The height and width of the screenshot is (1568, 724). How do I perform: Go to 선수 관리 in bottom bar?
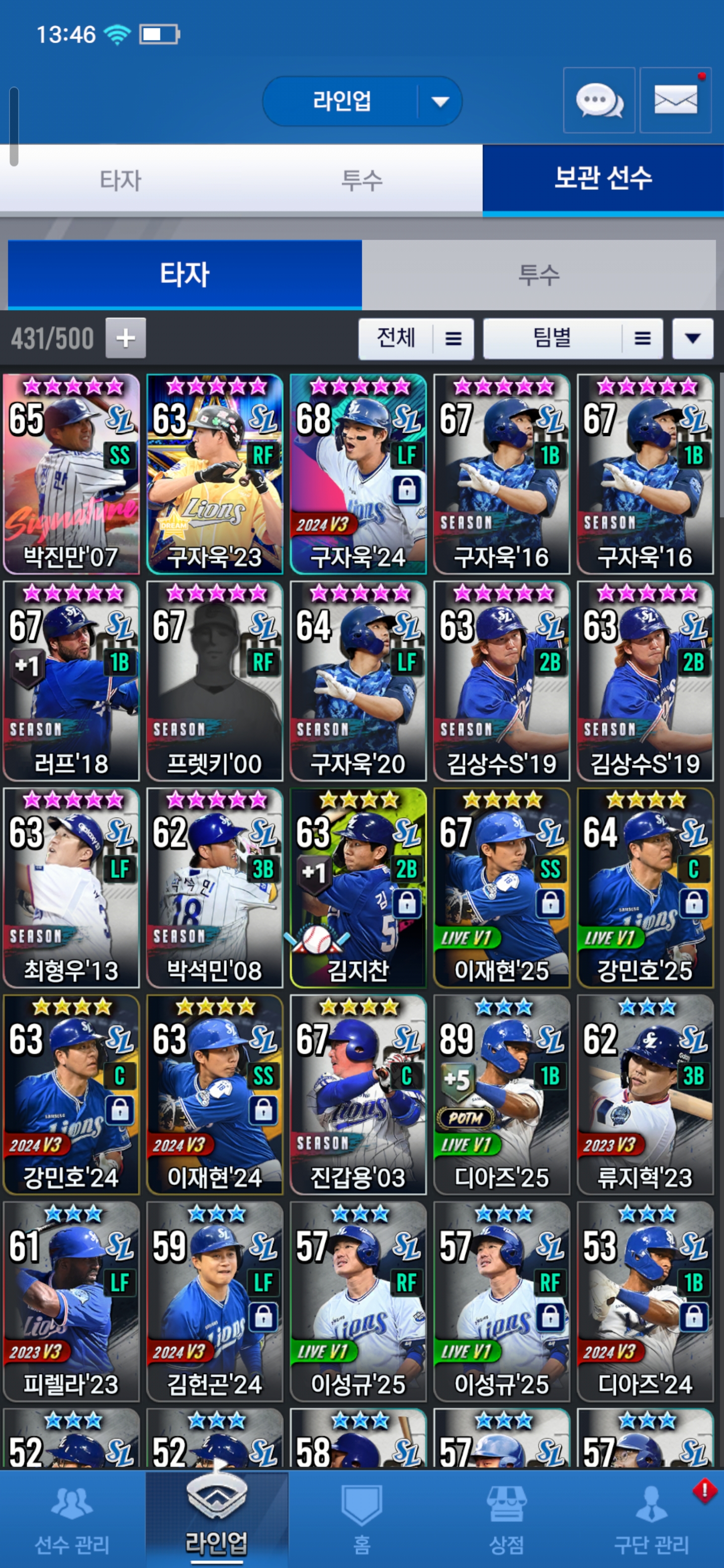[72, 1520]
